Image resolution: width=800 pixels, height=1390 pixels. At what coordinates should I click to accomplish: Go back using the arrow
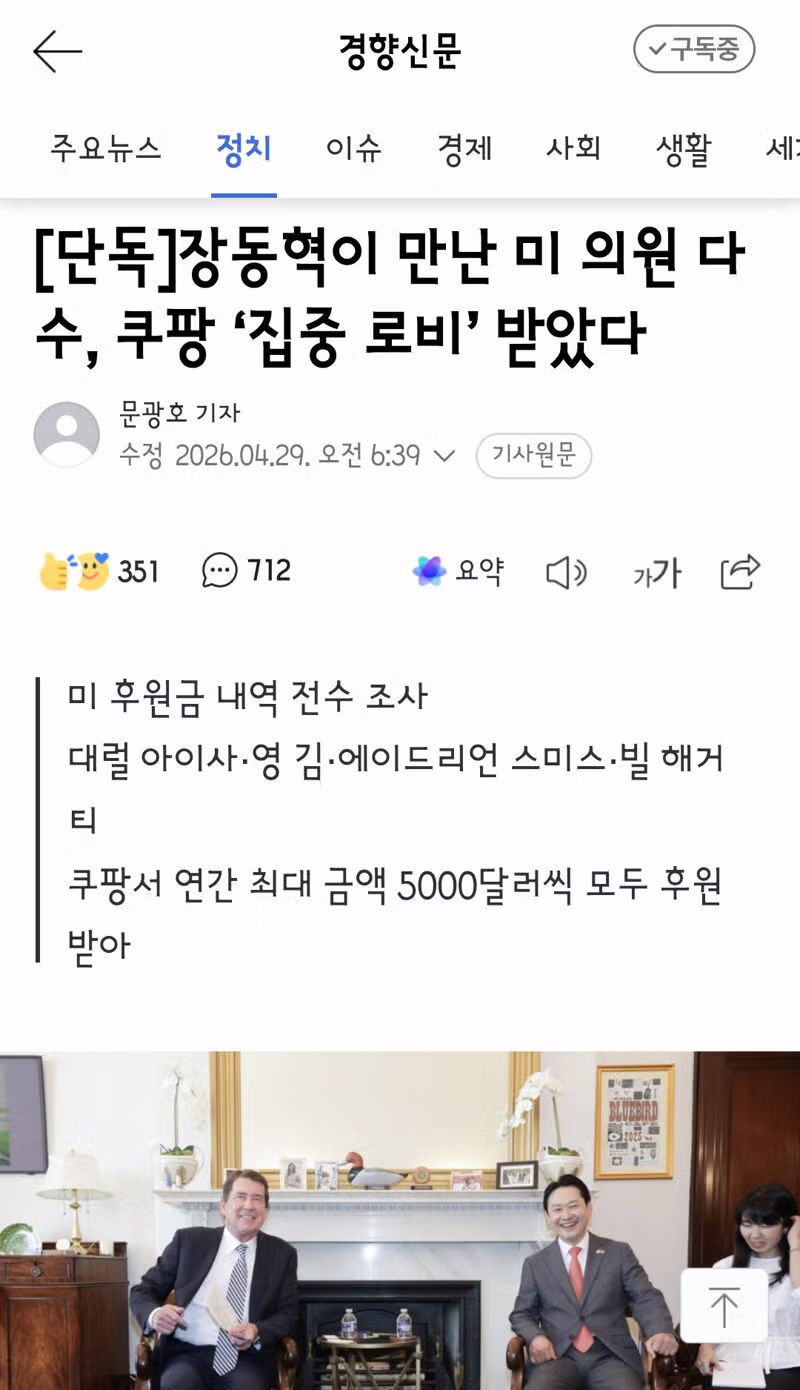click(56, 51)
